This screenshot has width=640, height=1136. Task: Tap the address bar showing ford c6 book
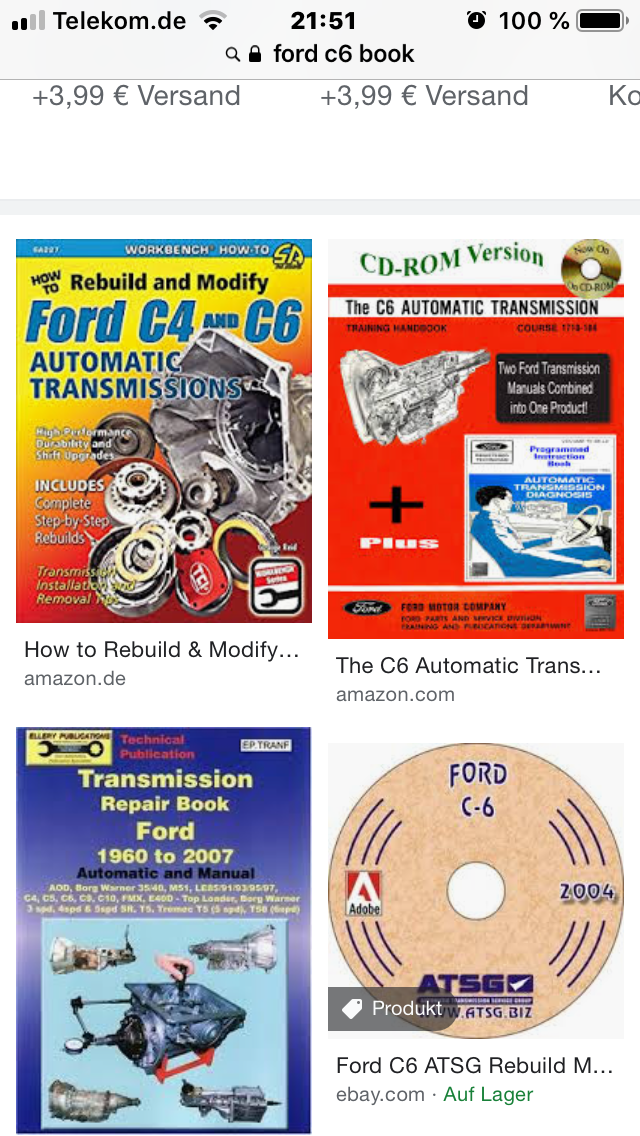click(x=320, y=54)
